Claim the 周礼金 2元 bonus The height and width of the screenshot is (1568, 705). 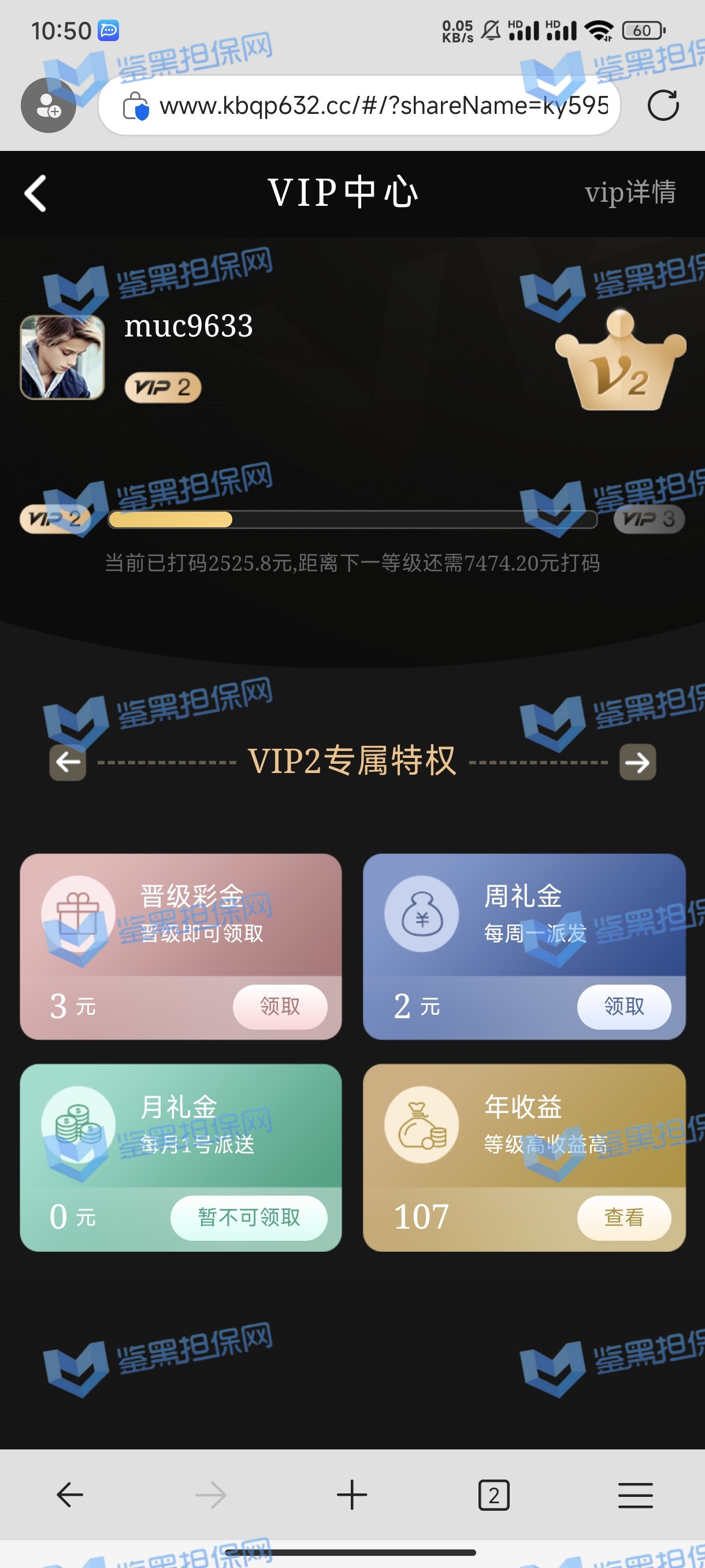click(624, 1006)
